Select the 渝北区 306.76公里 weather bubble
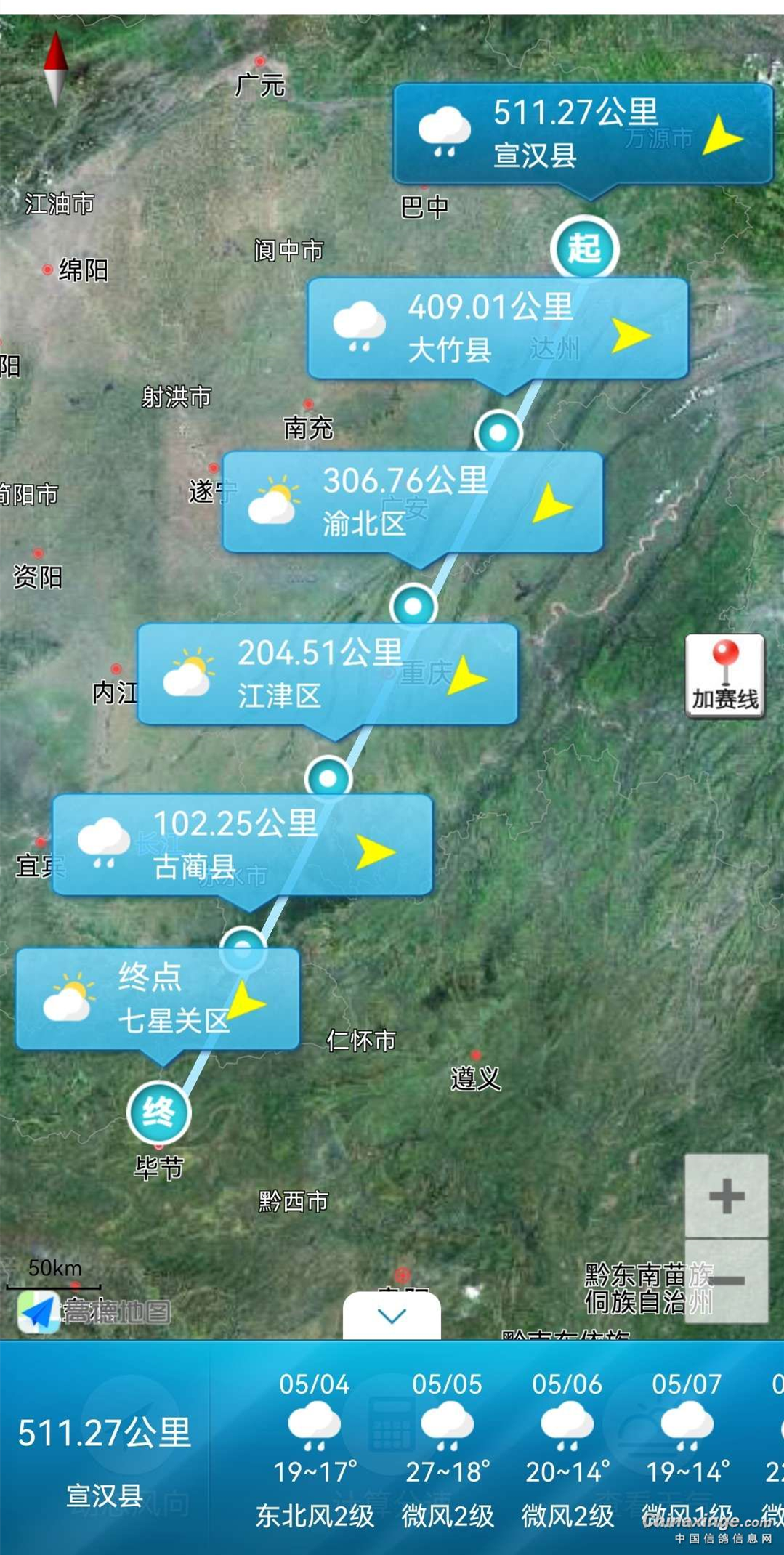Screen dimensions: 784x1555 point(412,501)
